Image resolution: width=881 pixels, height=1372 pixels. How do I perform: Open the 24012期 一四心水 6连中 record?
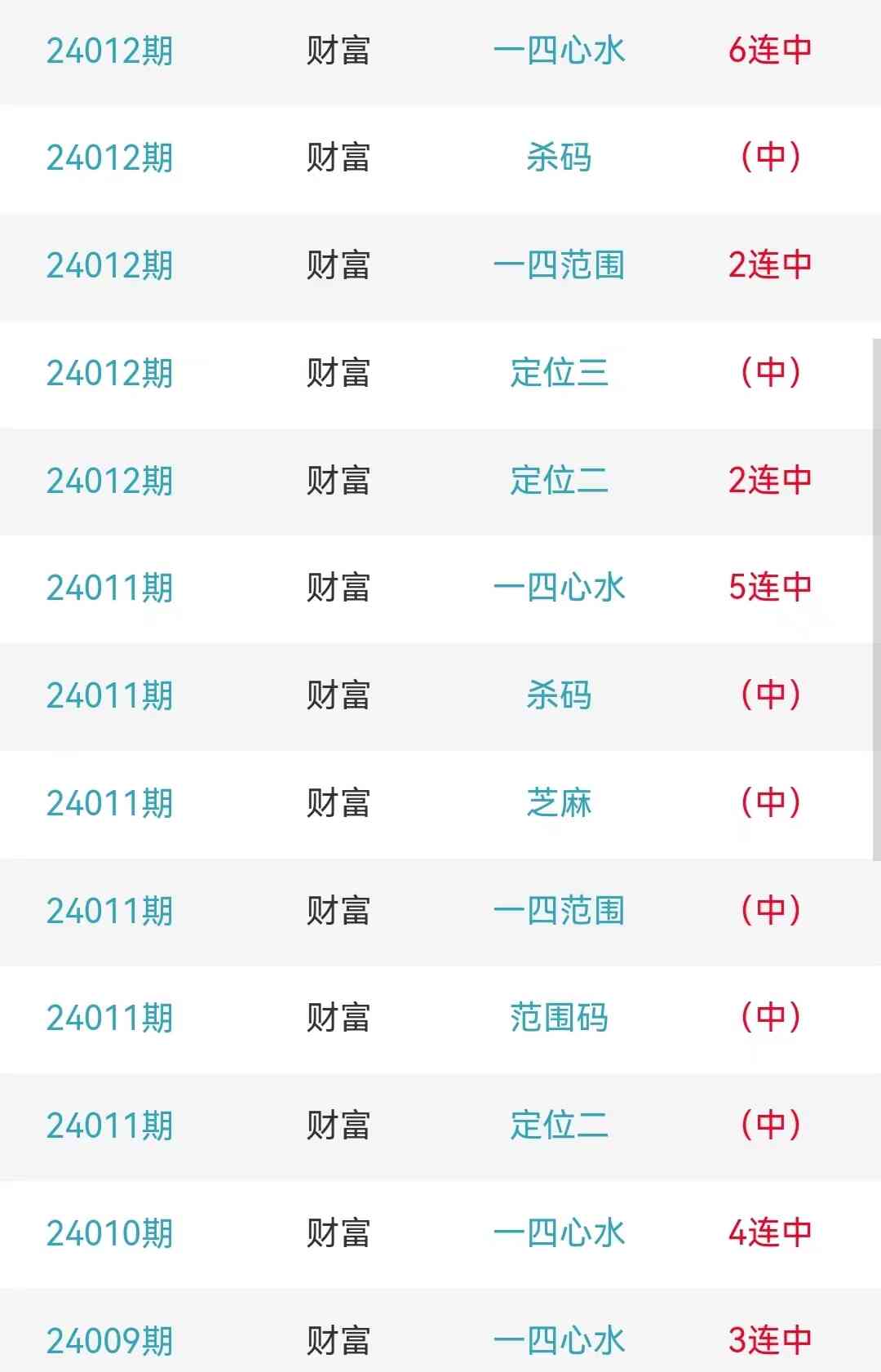(559, 51)
